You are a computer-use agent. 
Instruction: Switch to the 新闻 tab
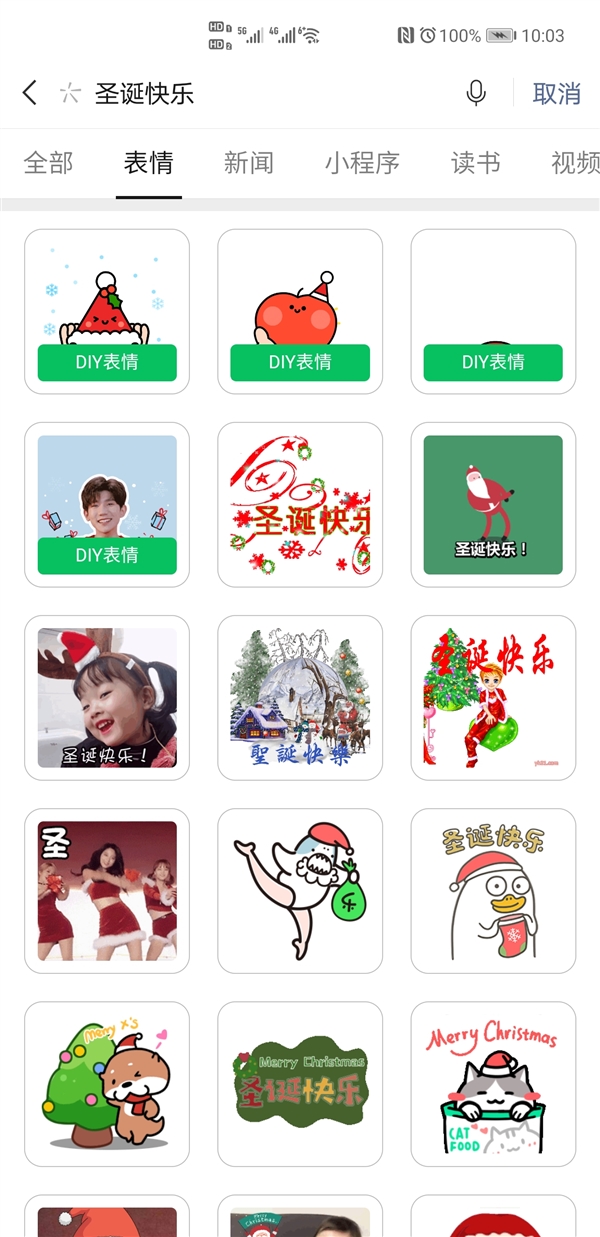(x=248, y=163)
